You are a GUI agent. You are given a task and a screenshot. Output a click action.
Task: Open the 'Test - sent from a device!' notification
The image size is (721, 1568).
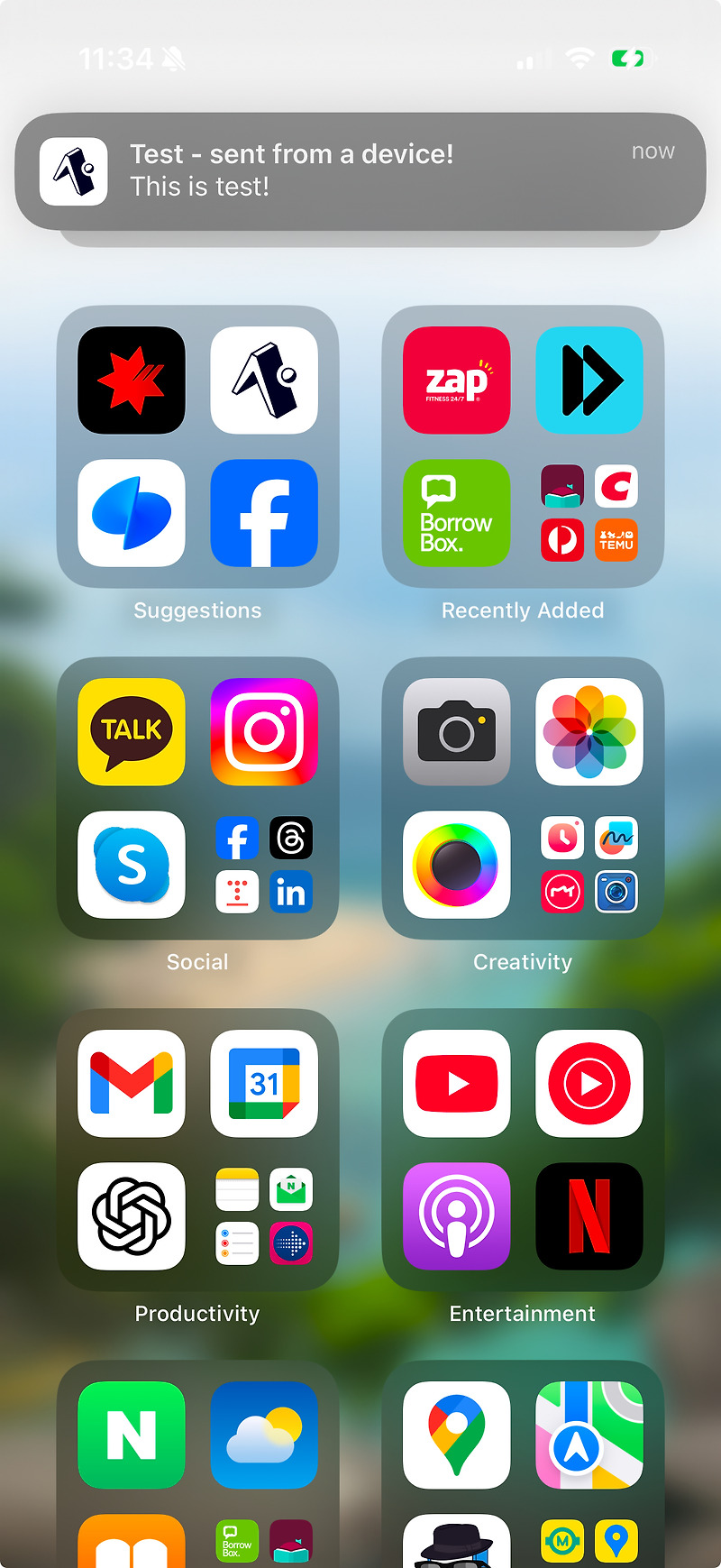coord(360,171)
